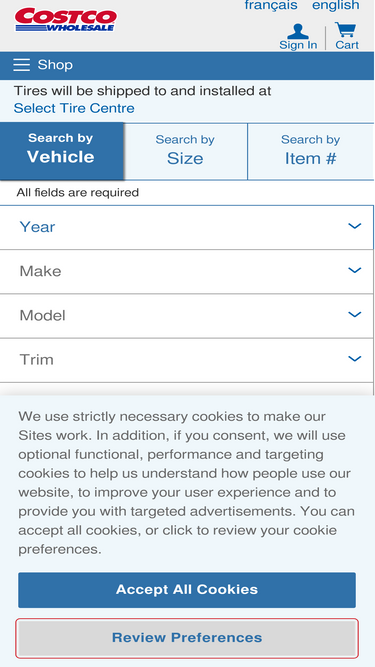
Task: Accept All Cookies
Action: point(187,590)
